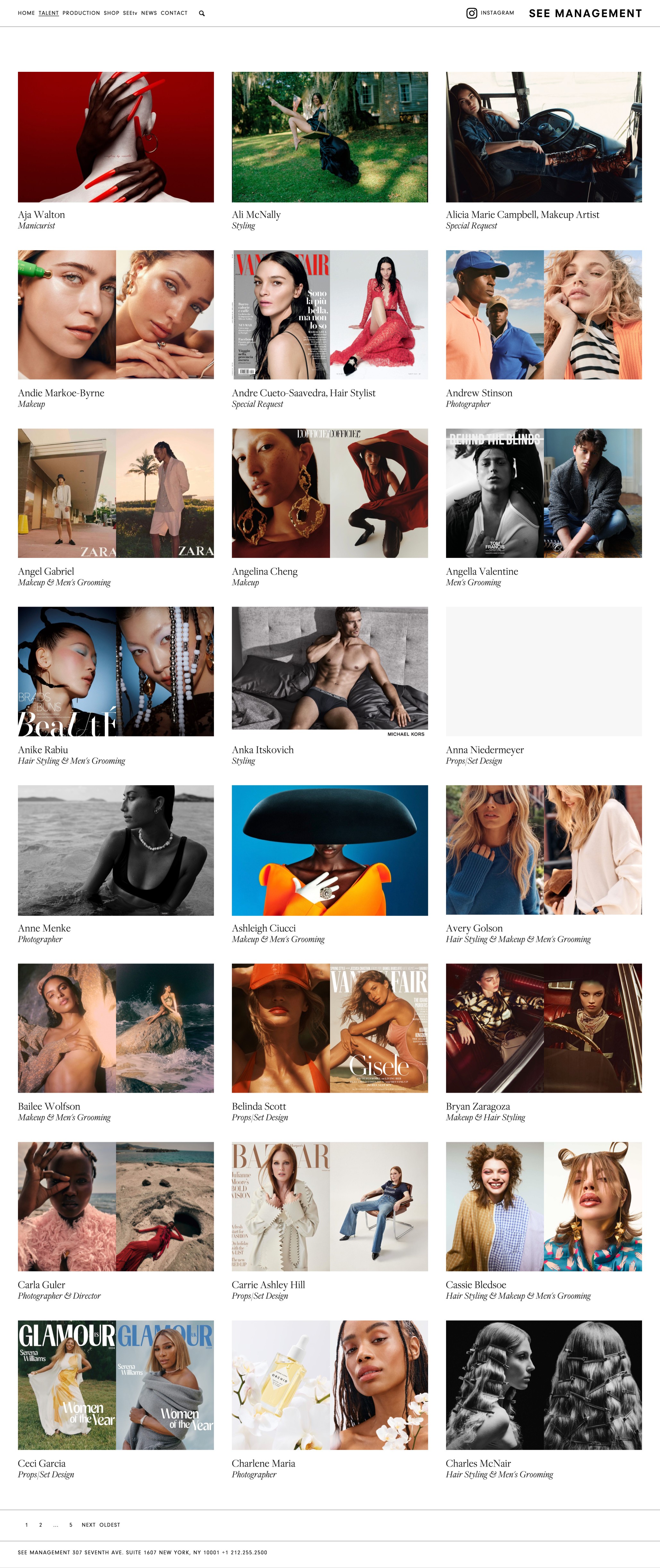The height and width of the screenshot is (1568, 660).
Task: Open Ashleigh Ciucci's portfolio tile
Action: 329,850
